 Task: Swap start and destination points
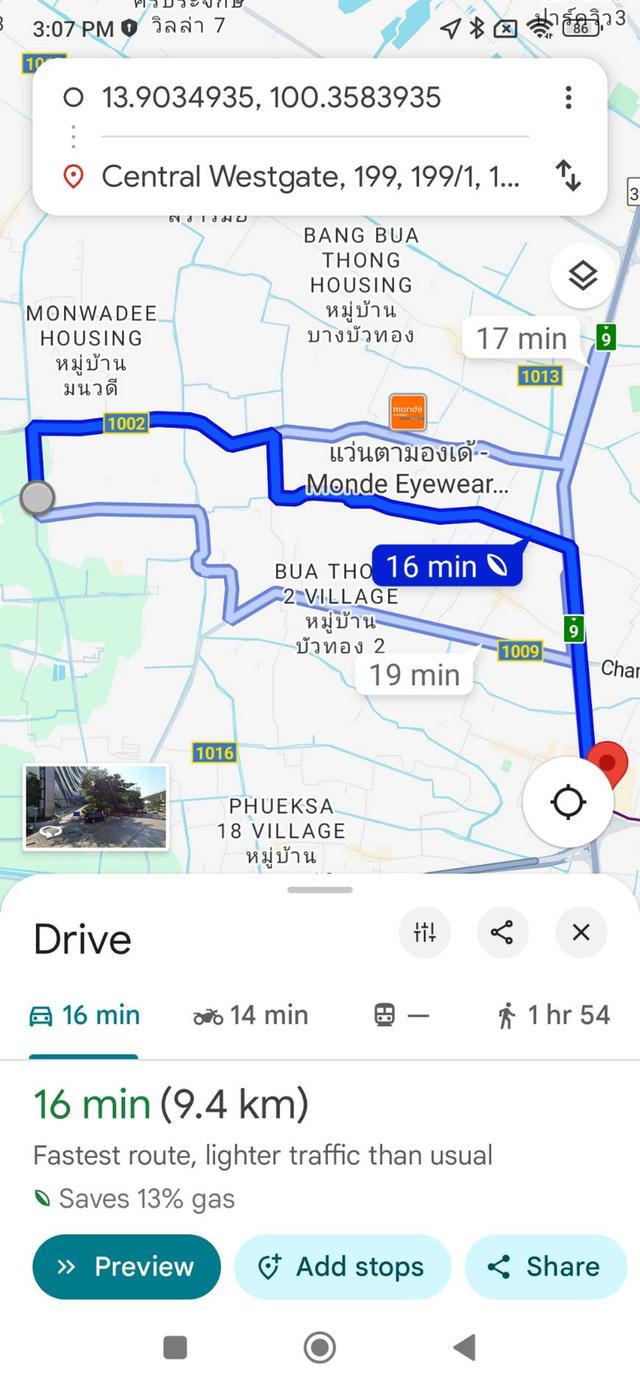tap(568, 176)
